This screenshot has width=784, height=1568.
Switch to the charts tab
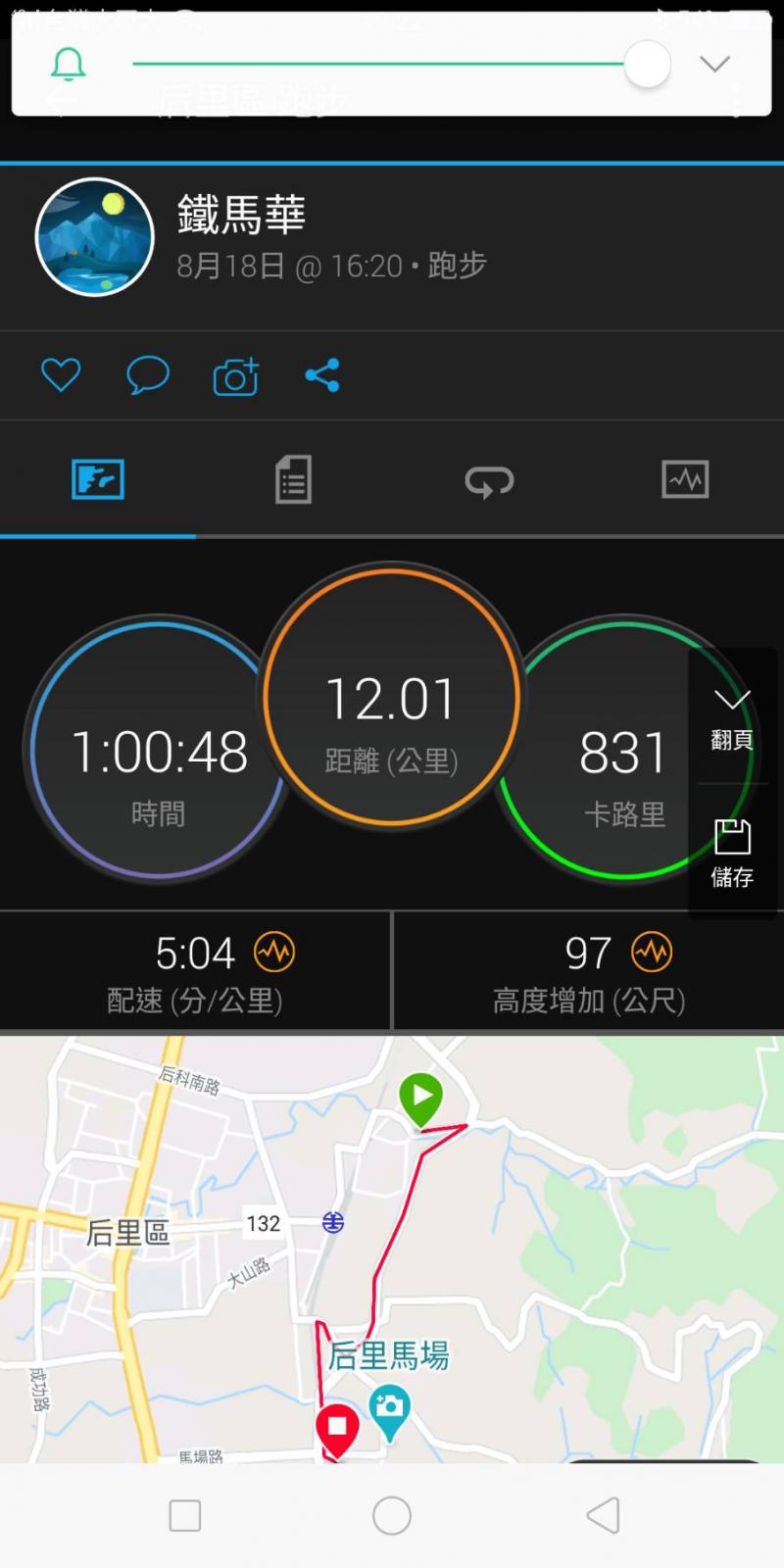(x=685, y=480)
